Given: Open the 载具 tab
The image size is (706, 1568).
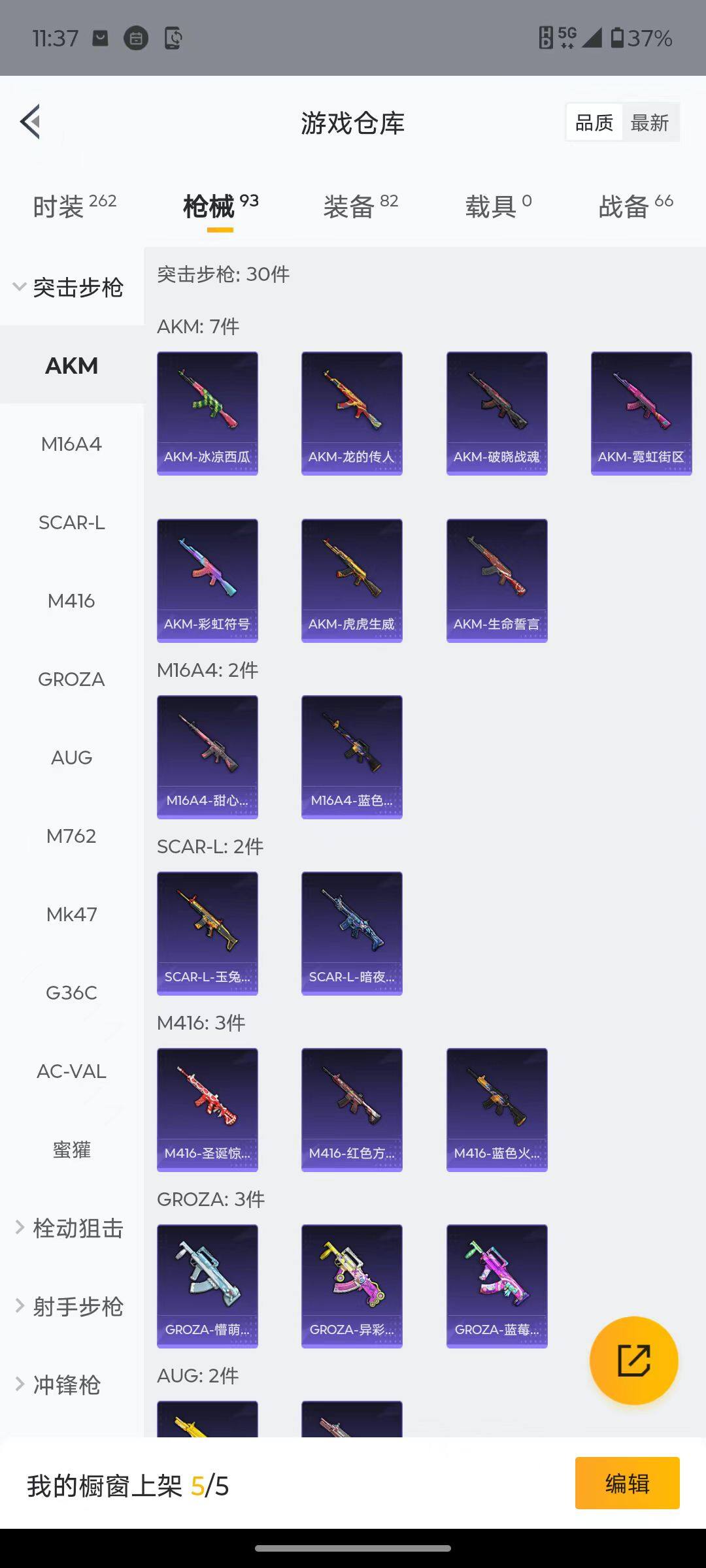Looking at the screenshot, I should 497,206.
